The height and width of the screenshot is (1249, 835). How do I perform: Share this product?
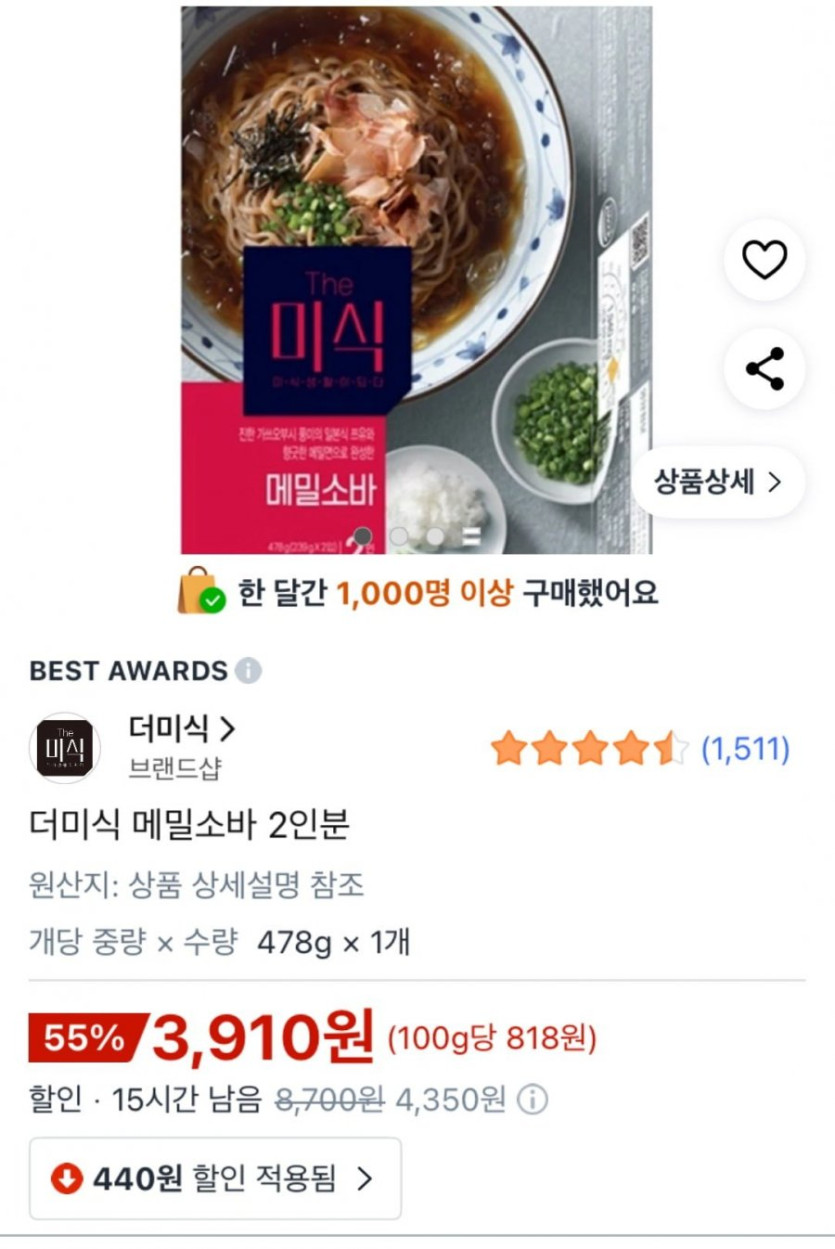click(x=764, y=369)
